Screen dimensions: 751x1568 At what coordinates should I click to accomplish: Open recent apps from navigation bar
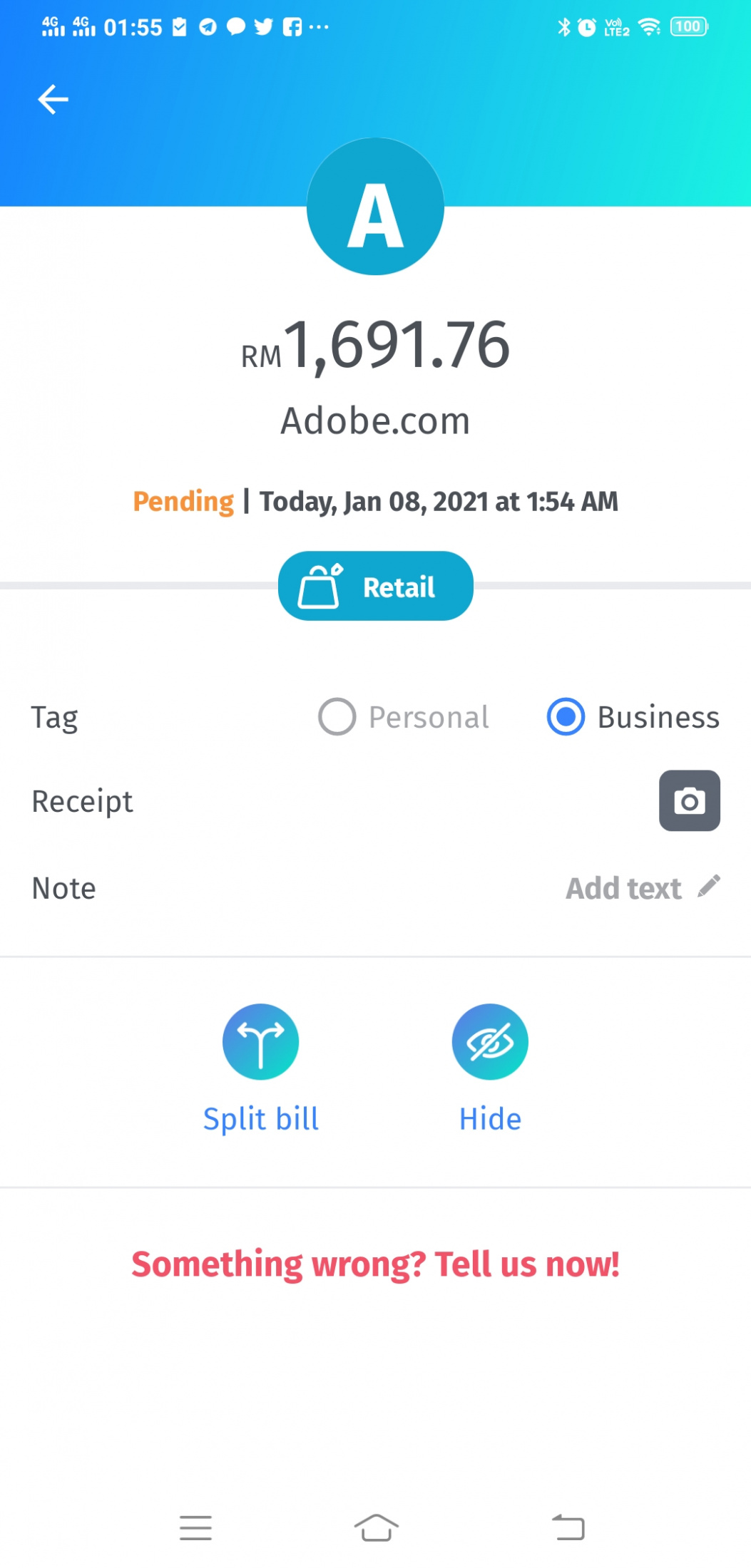(x=195, y=1527)
